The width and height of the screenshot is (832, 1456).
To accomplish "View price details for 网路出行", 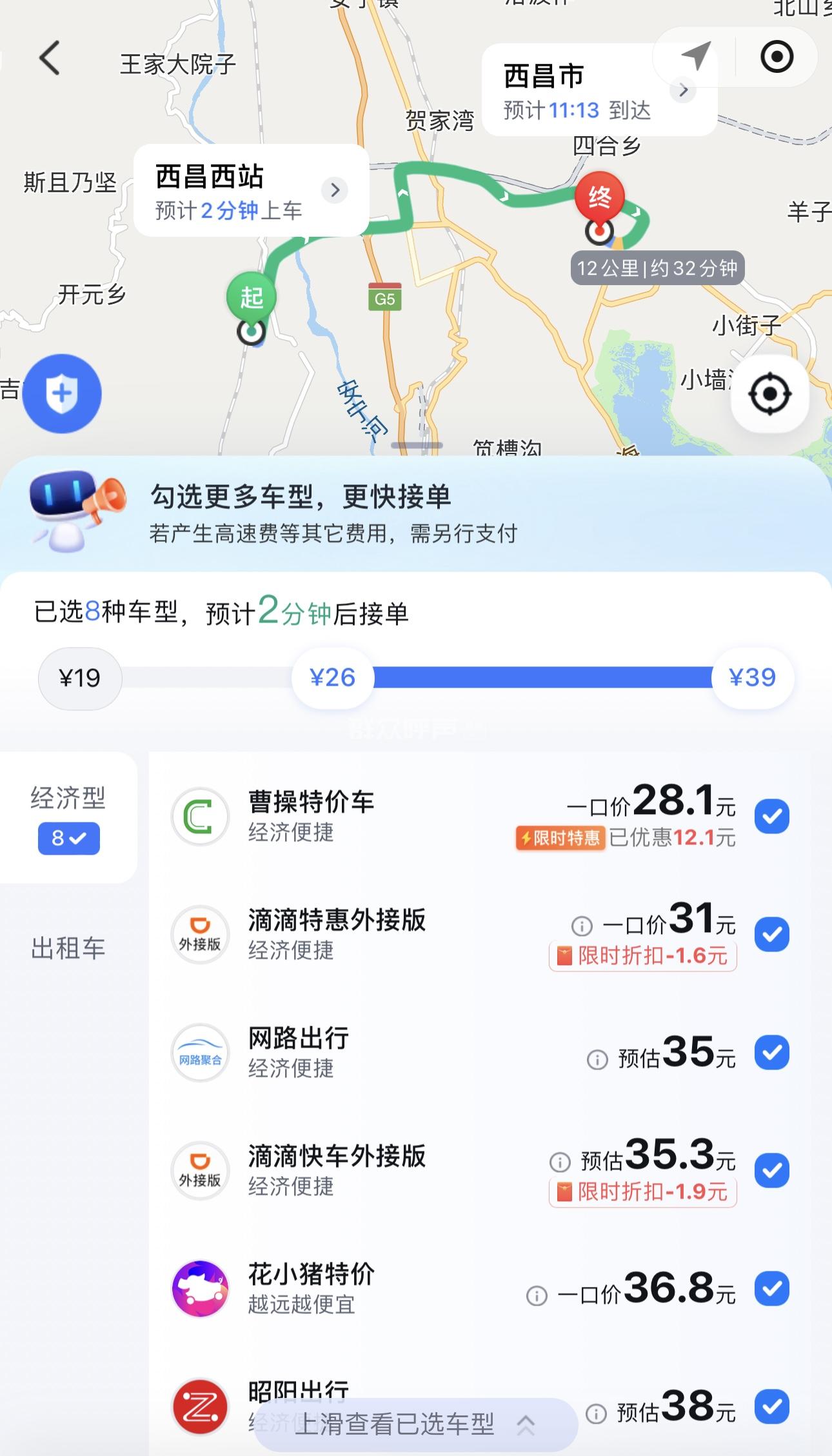I will 597,1059.
